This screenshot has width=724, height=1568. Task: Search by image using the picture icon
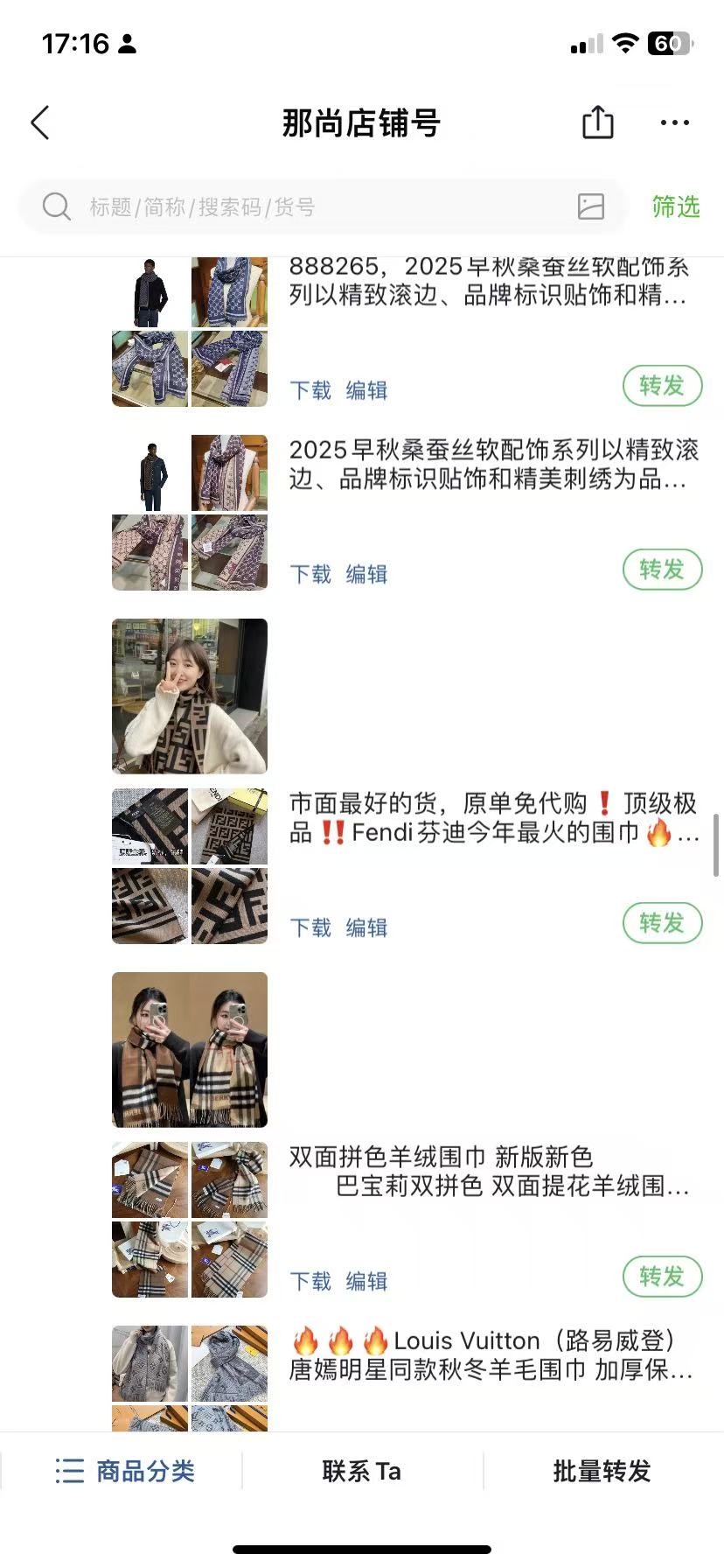click(x=591, y=206)
